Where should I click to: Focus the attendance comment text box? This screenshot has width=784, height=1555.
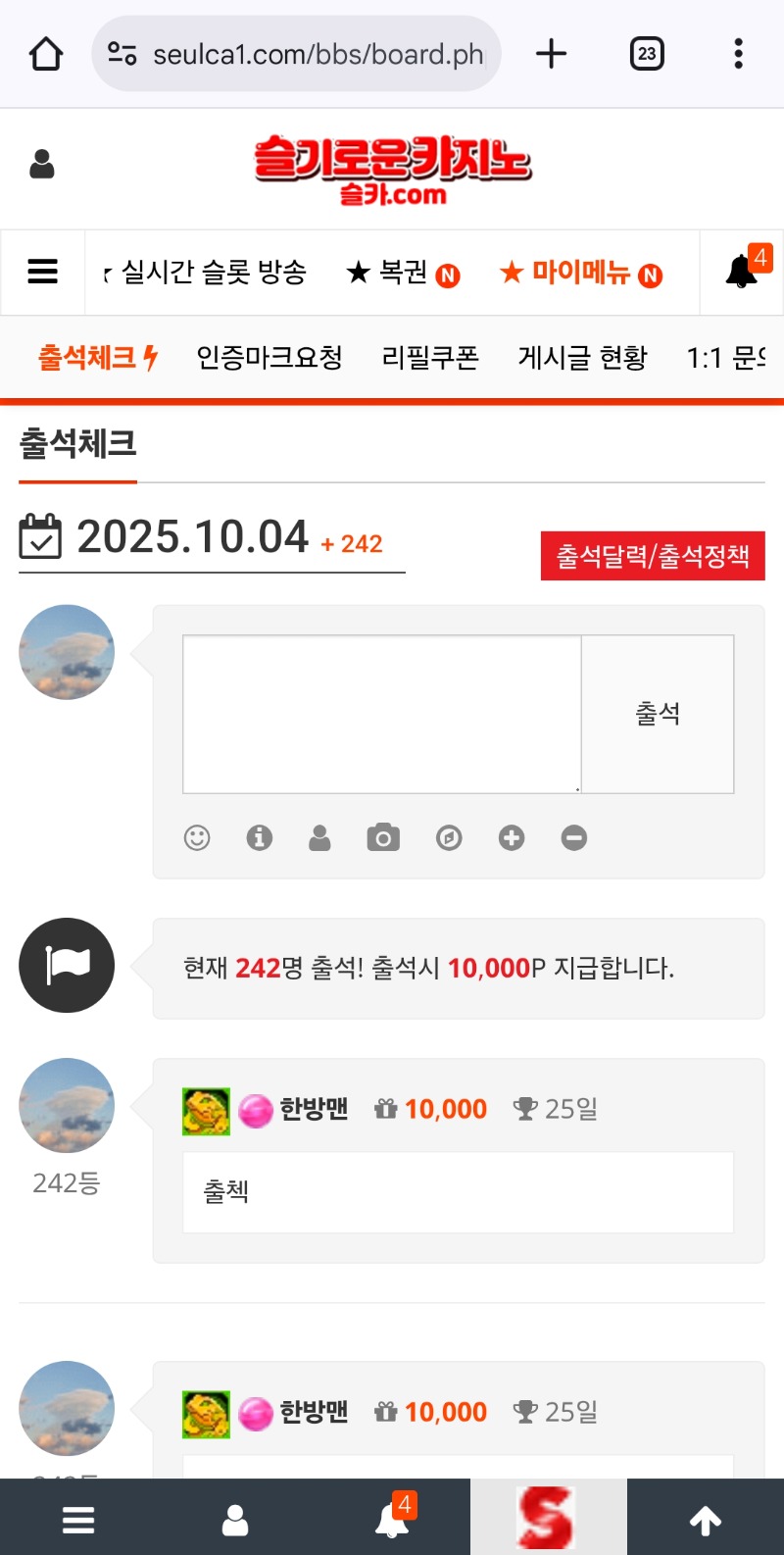tap(382, 714)
